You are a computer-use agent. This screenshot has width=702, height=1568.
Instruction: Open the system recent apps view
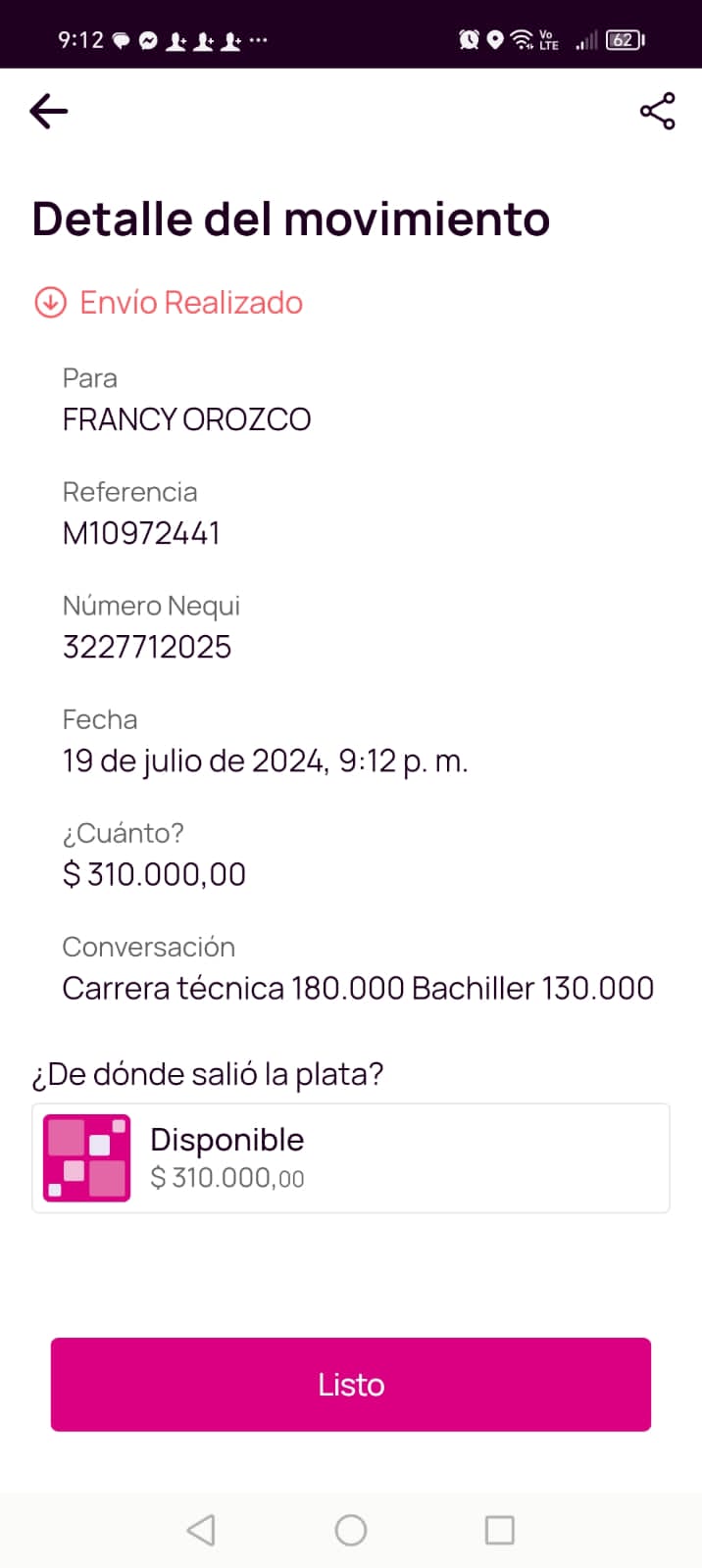click(499, 1530)
